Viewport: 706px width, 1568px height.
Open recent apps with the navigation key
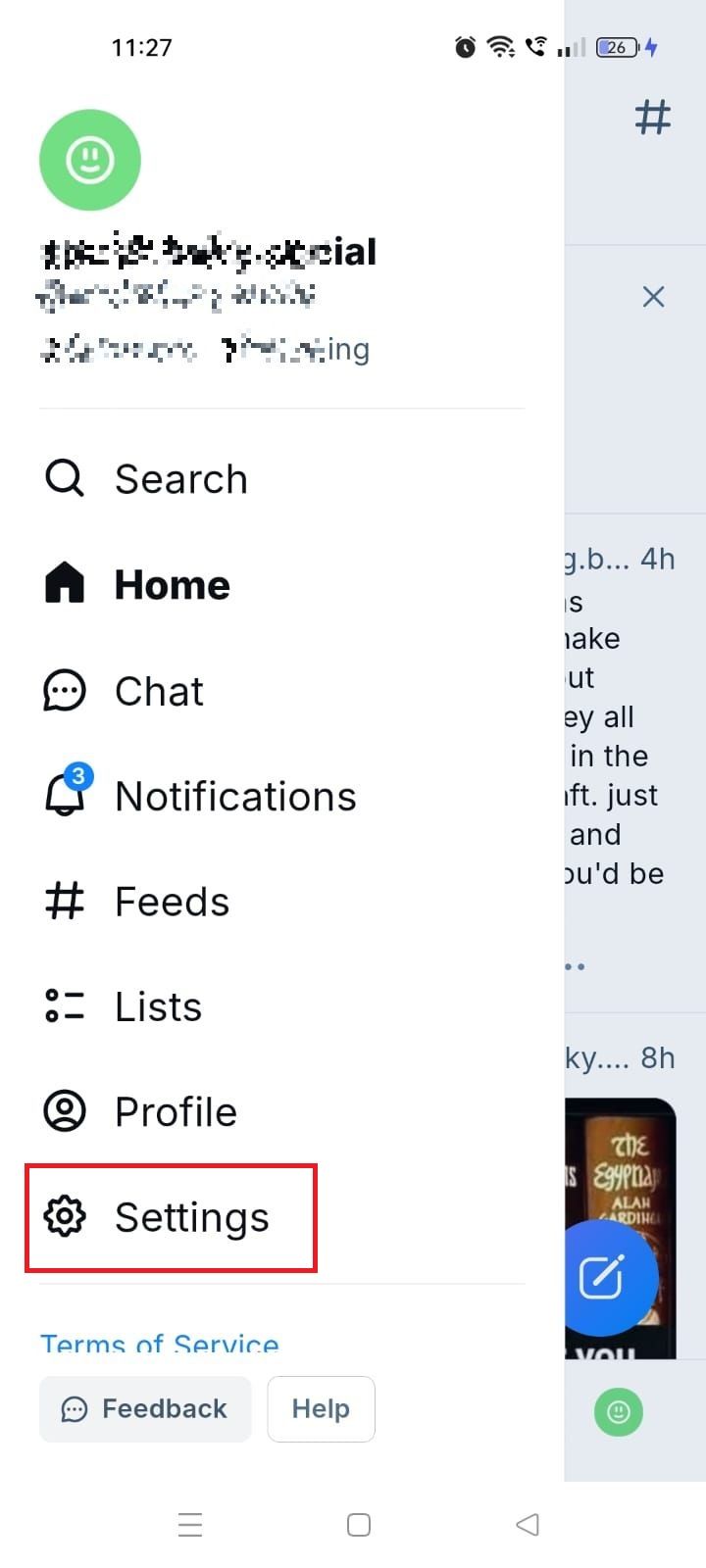(189, 1524)
